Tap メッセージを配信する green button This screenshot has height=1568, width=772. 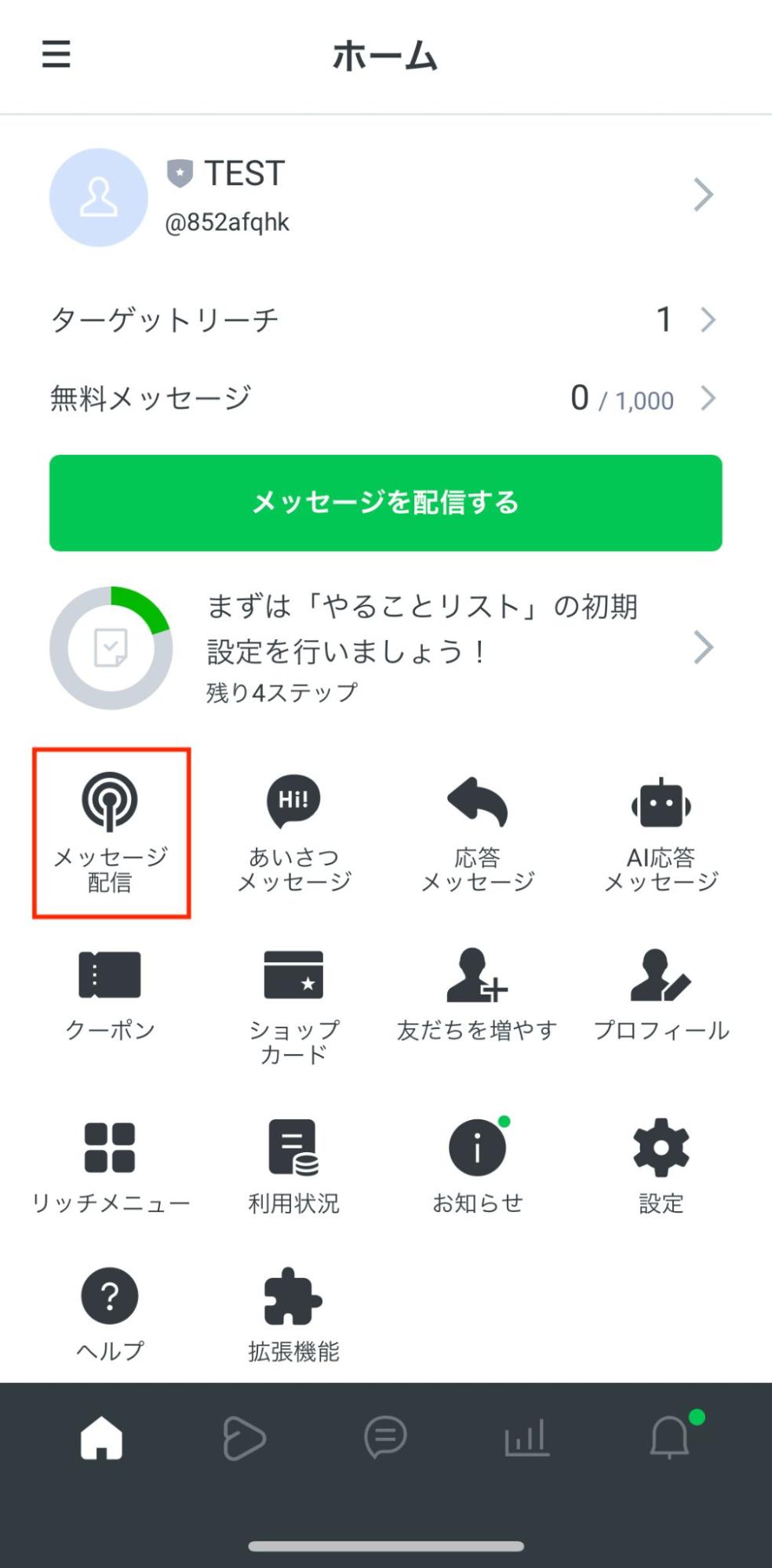[385, 502]
